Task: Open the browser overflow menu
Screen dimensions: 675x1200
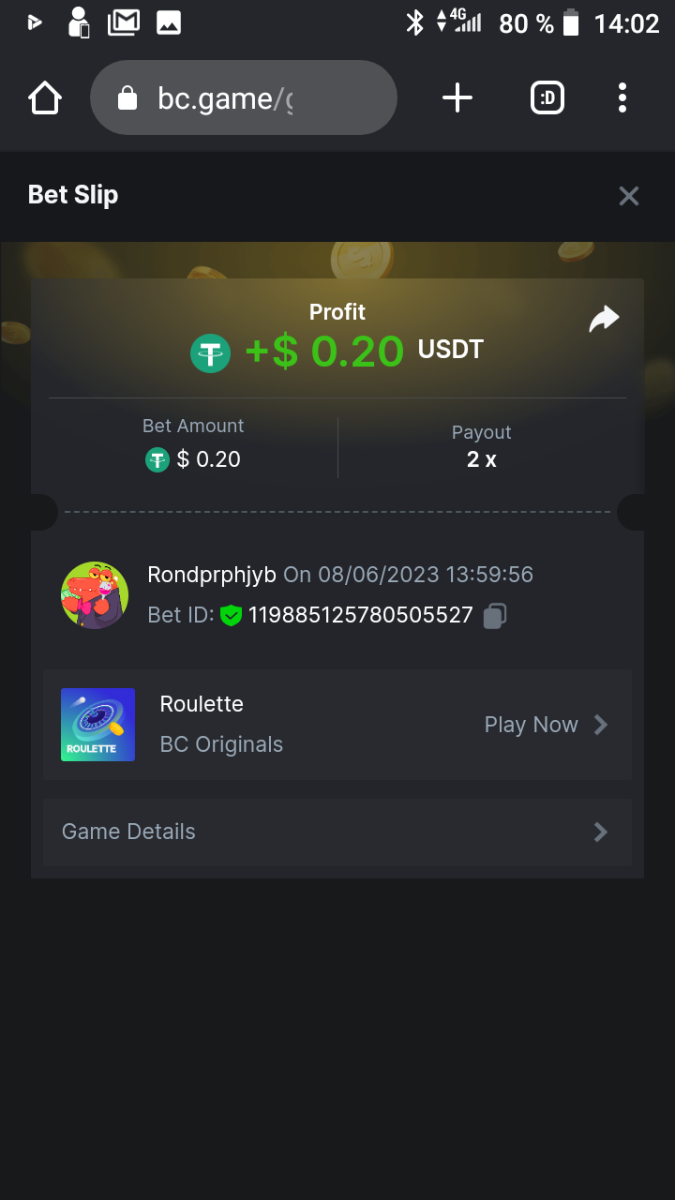Action: point(622,98)
